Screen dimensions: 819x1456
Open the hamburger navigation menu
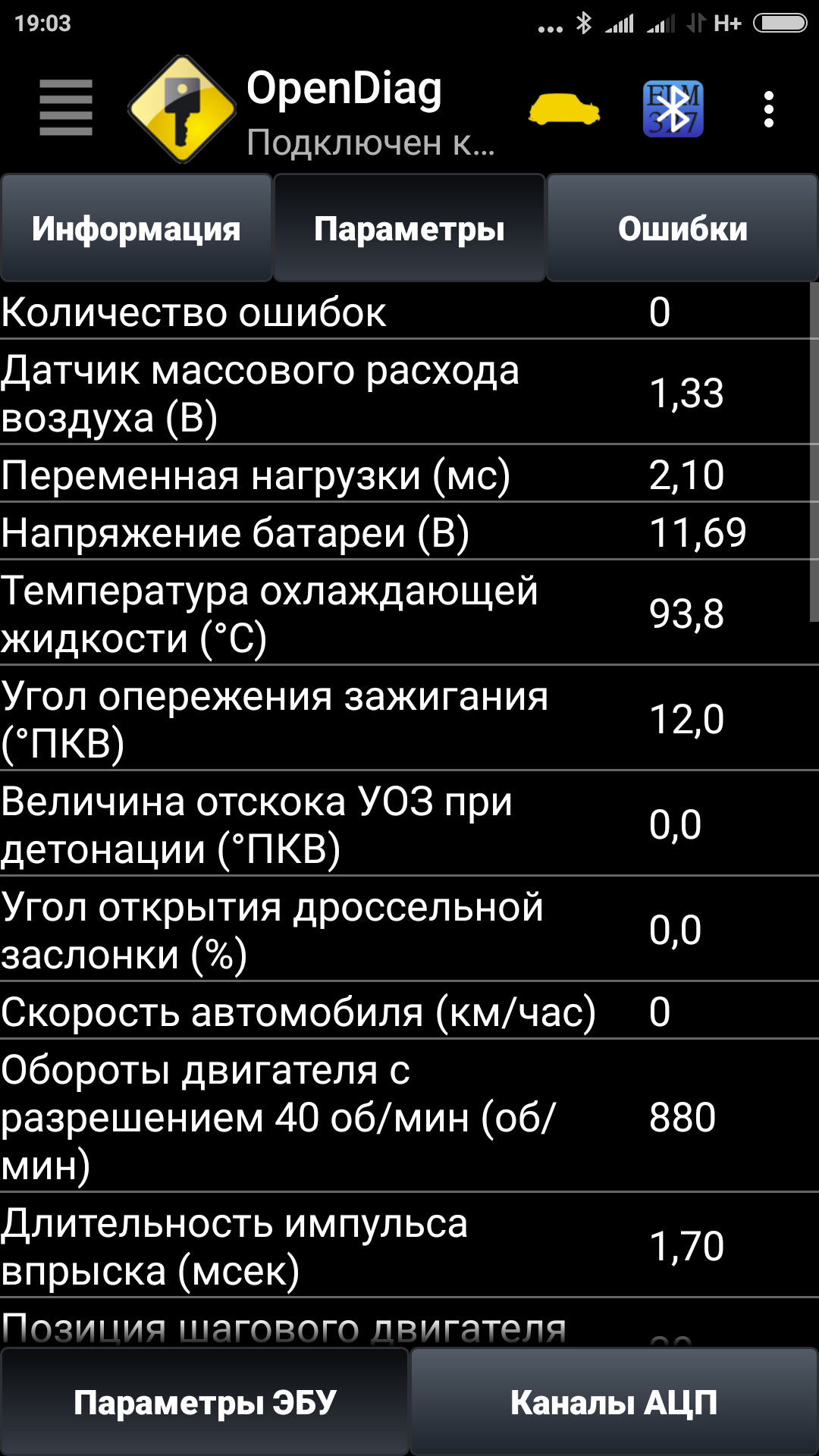click(66, 108)
